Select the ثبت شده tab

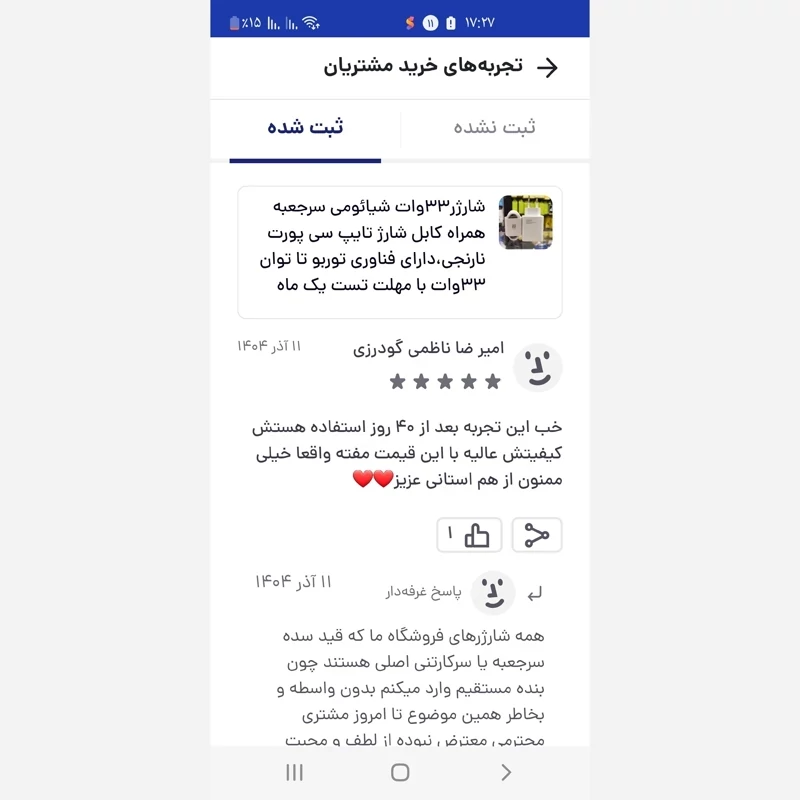point(305,128)
